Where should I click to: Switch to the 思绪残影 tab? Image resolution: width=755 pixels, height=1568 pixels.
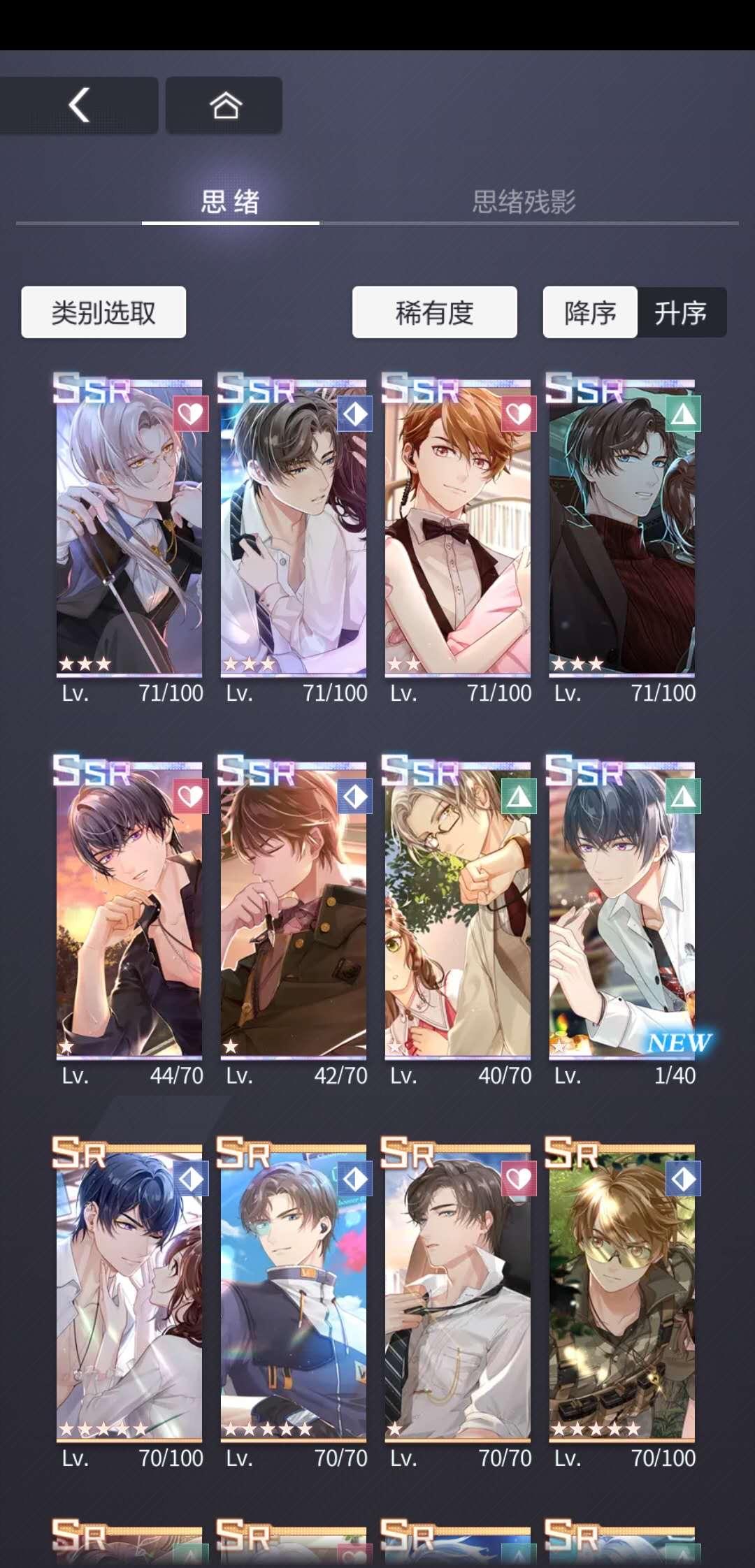coord(523,203)
